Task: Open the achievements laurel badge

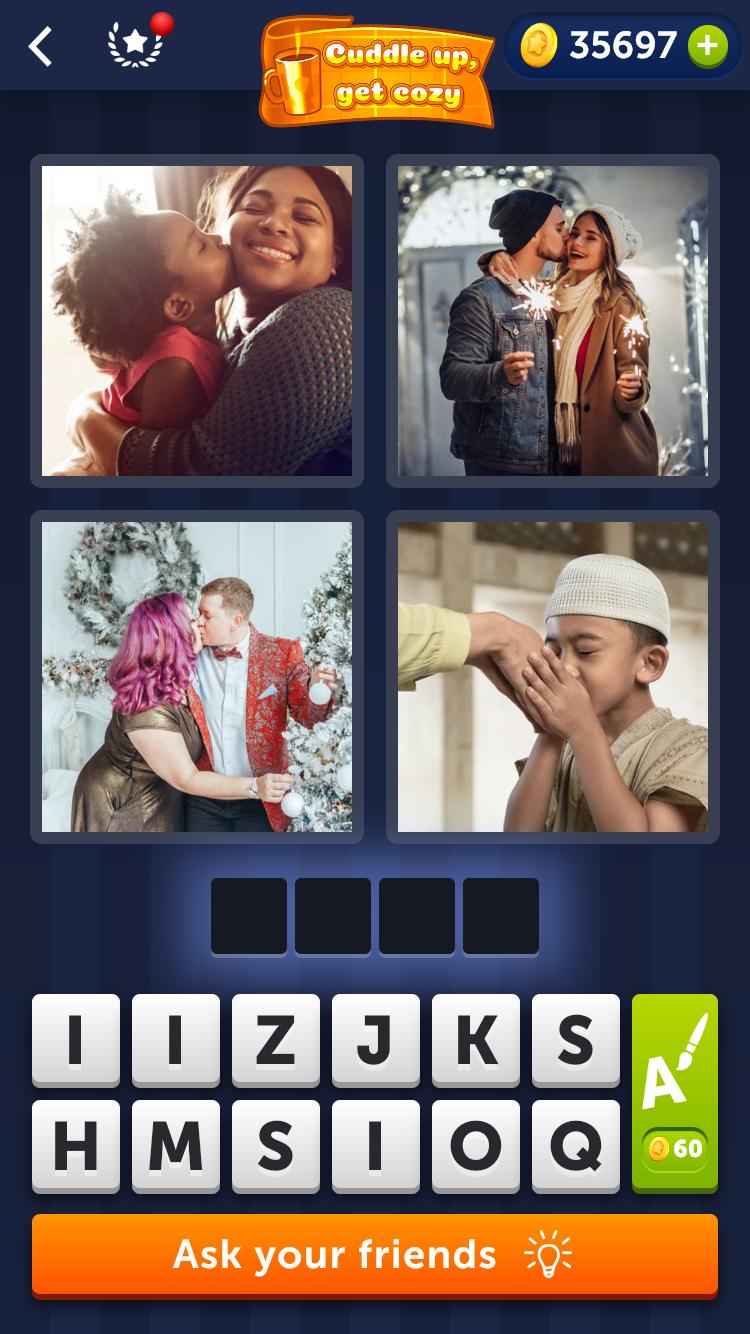Action: (x=136, y=45)
